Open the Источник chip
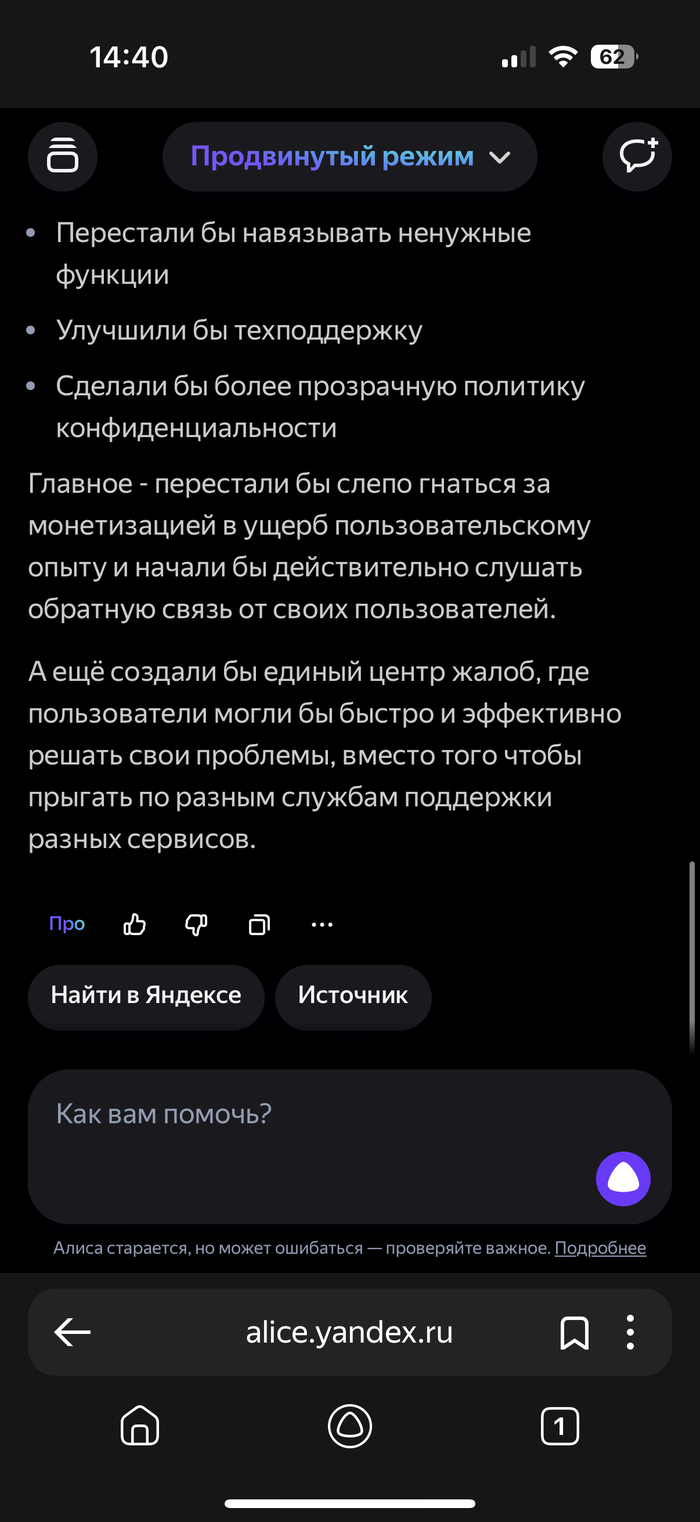The image size is (700, 1522). pyautogui.click(x=353, y=996)
